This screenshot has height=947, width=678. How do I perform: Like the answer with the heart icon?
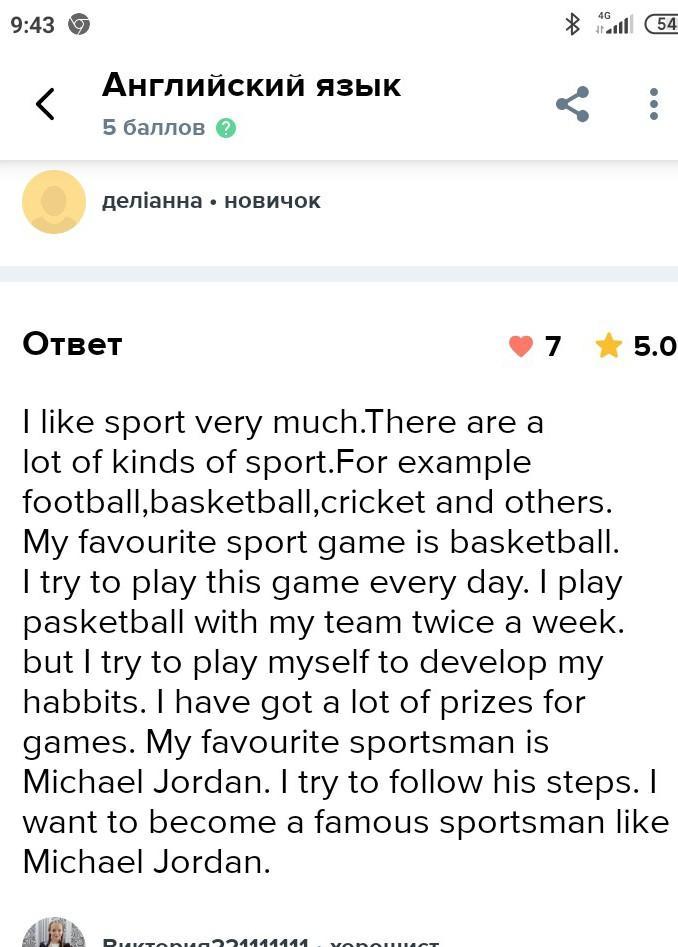521,346
